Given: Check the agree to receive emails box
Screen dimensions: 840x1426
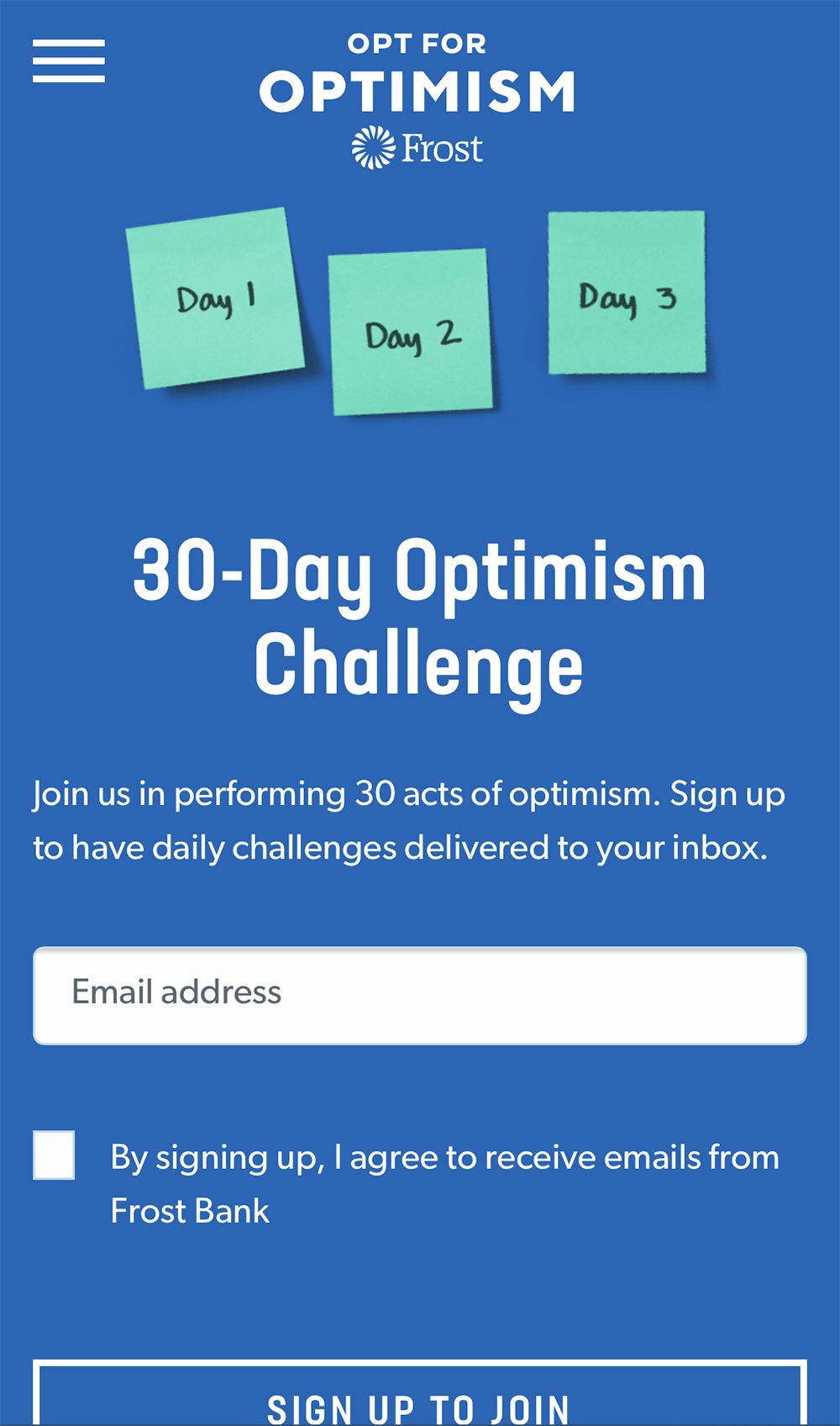Looking at the screenshot, I should (54, 1155).
